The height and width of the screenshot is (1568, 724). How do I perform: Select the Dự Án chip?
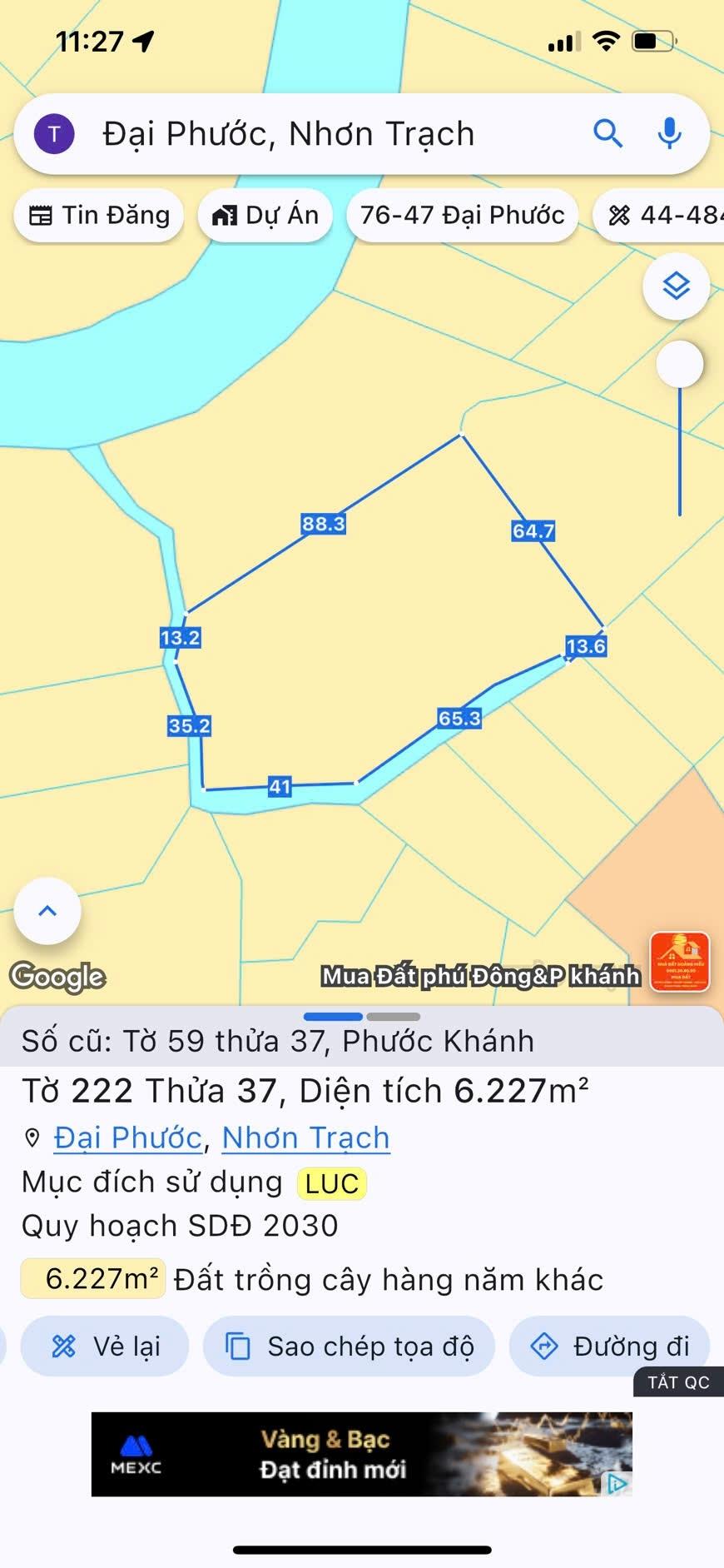pyautogui.click(x=265, y=216)
